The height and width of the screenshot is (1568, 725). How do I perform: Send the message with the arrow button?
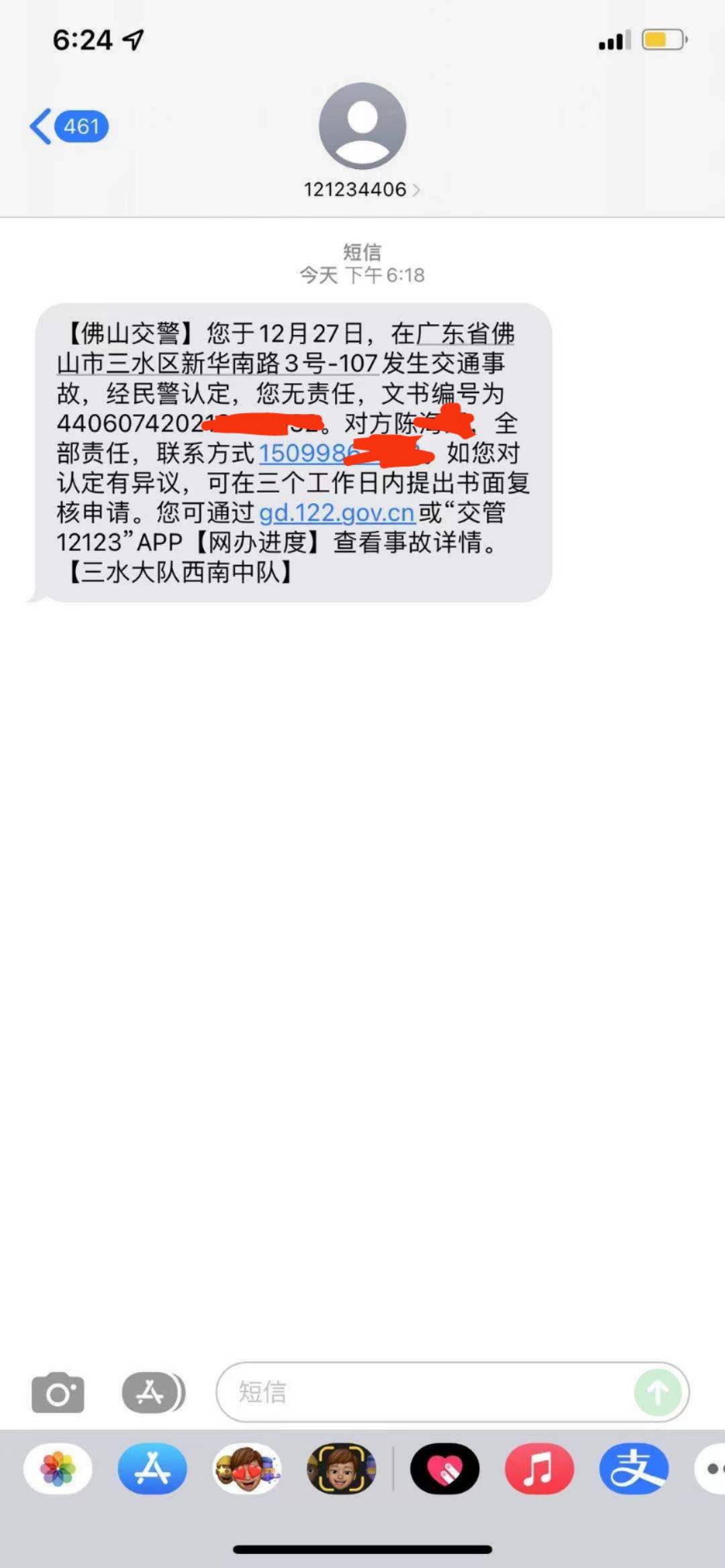point(658,1393)
